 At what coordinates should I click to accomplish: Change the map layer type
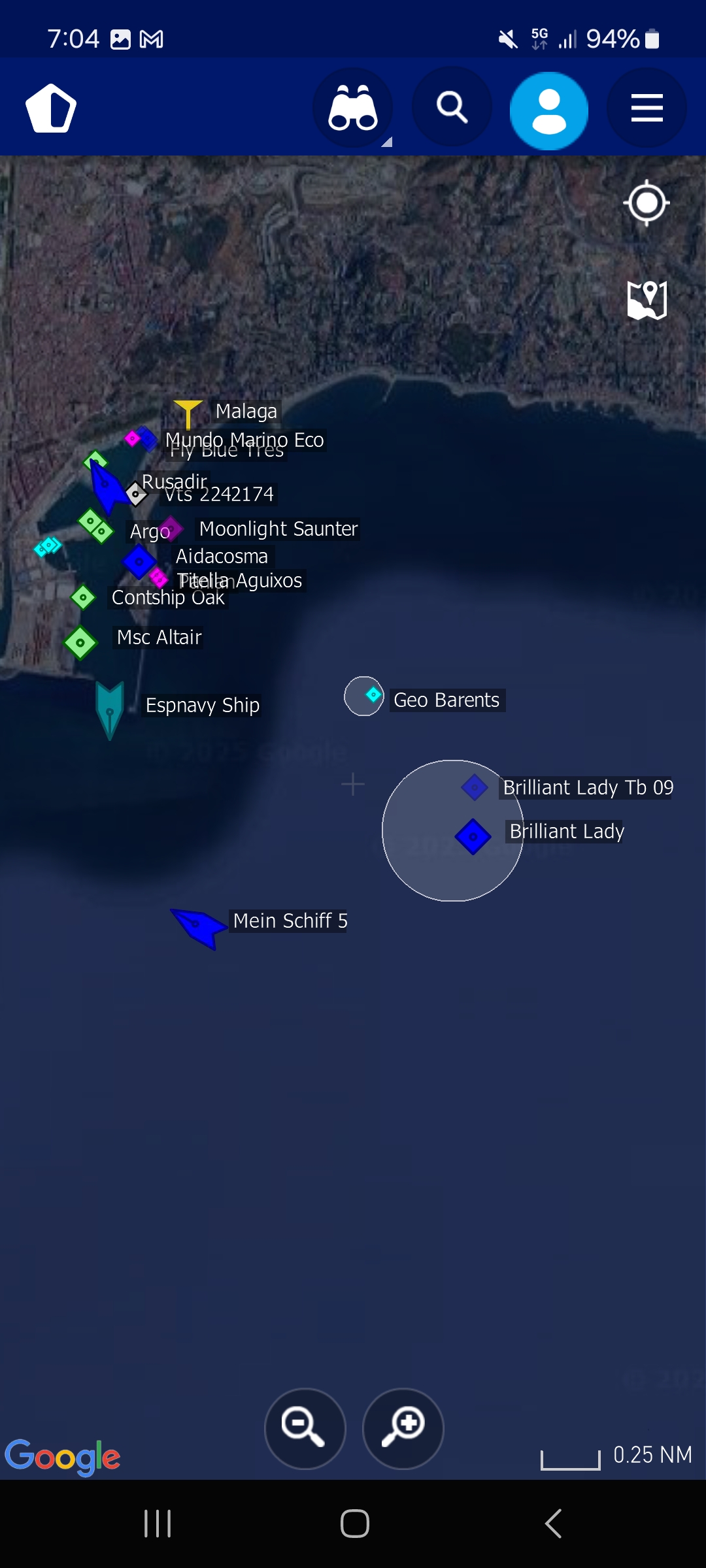coord(647,301)
